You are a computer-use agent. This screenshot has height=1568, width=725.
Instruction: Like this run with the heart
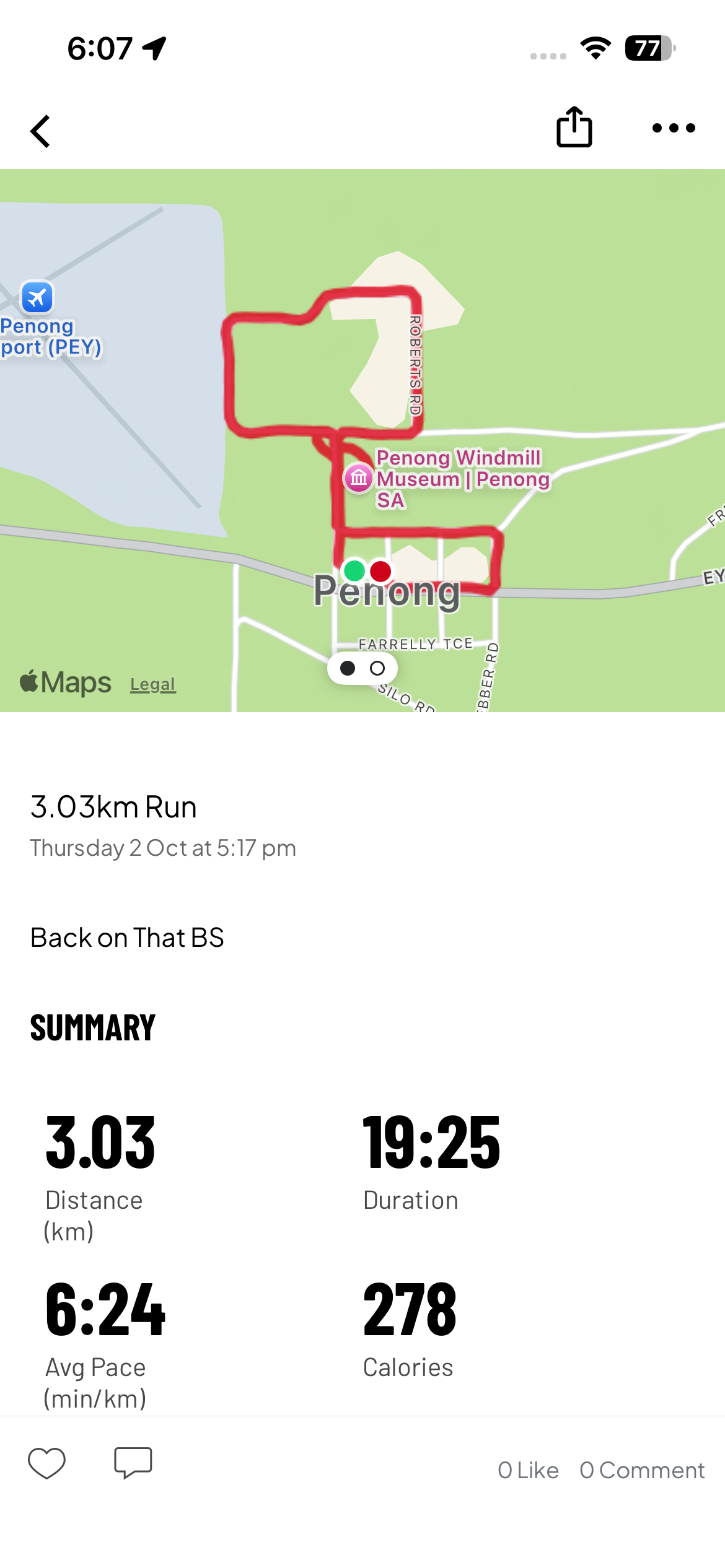(46, 1463)
